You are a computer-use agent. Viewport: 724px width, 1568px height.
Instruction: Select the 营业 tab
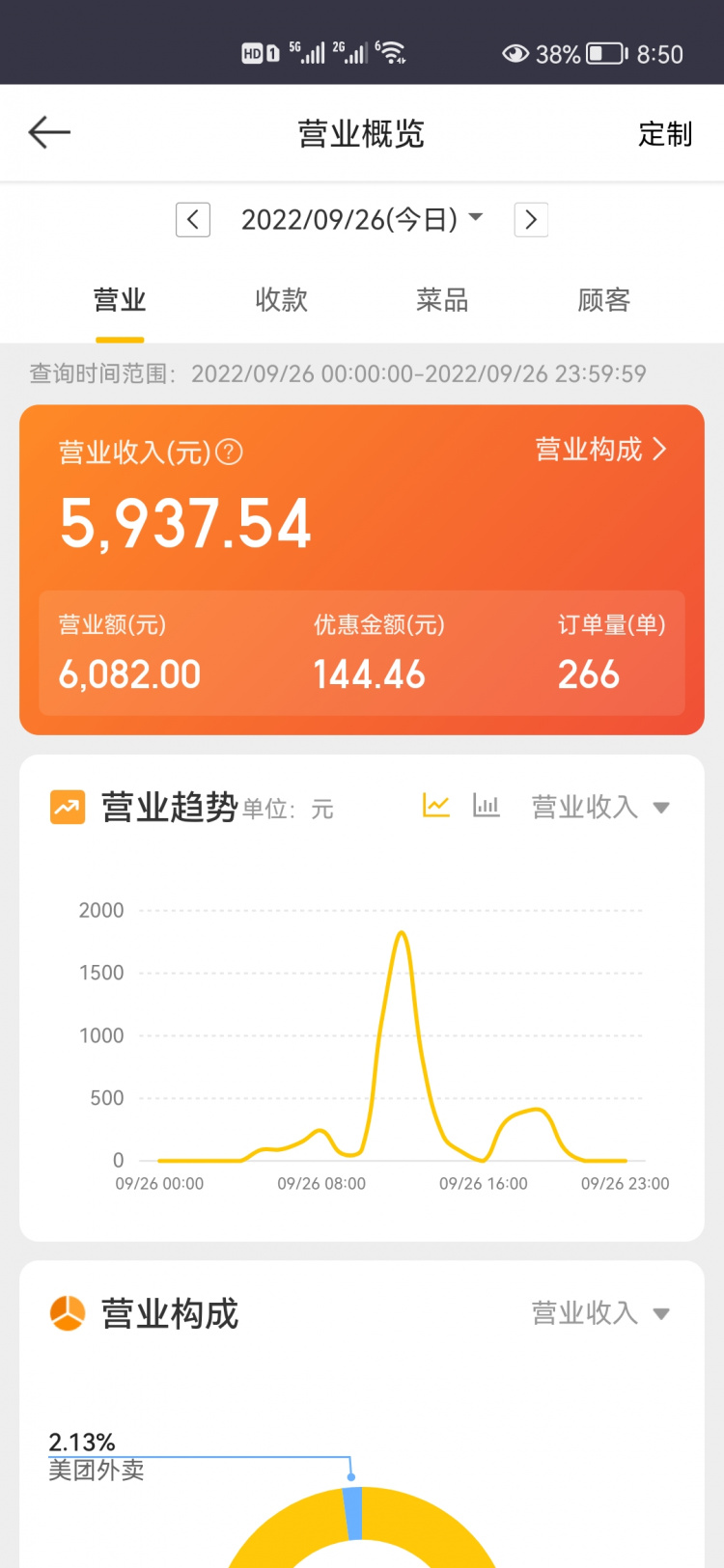tap(120, 300)
